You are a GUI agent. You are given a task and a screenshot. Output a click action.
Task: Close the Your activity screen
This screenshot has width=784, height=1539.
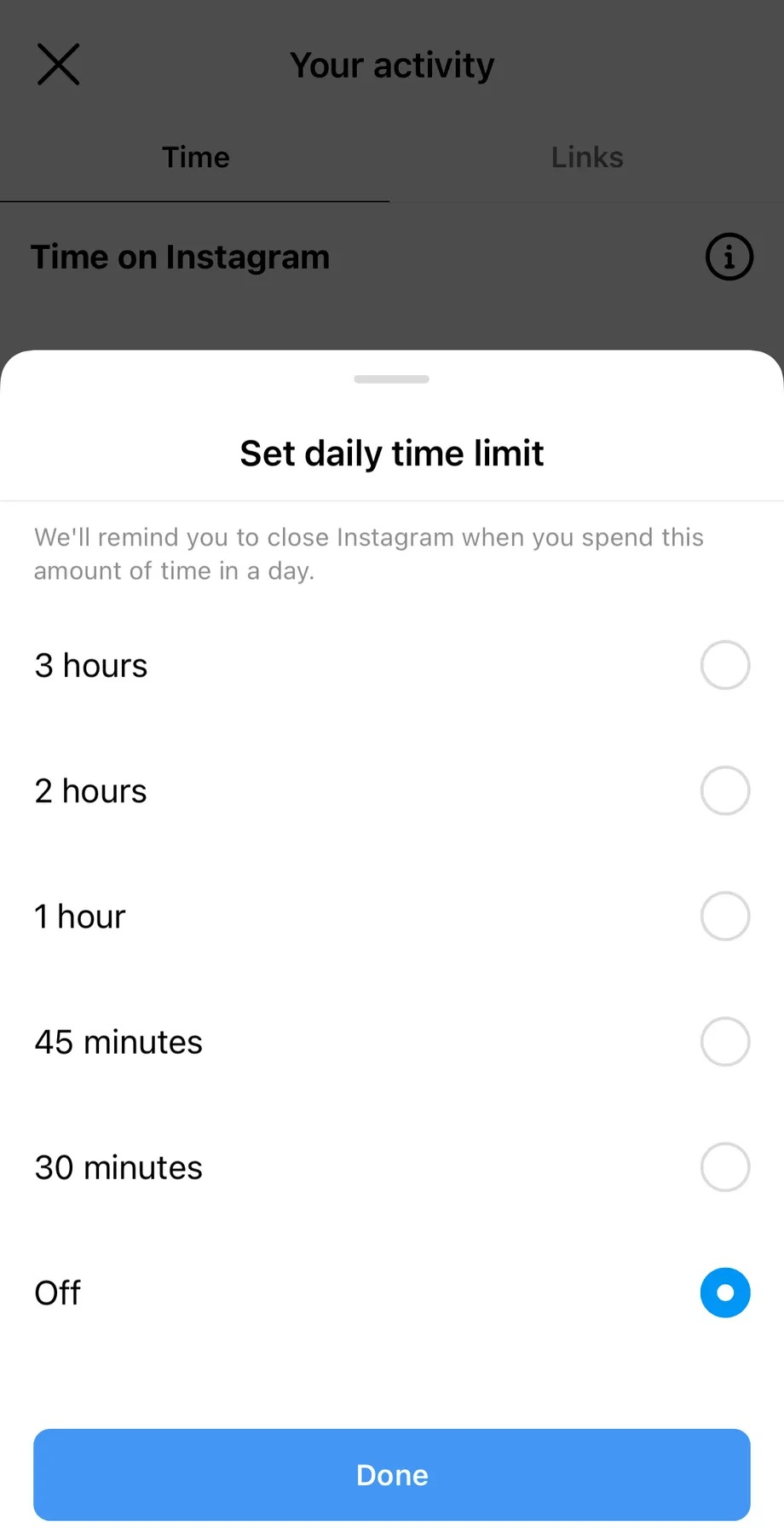coord(58,64)
